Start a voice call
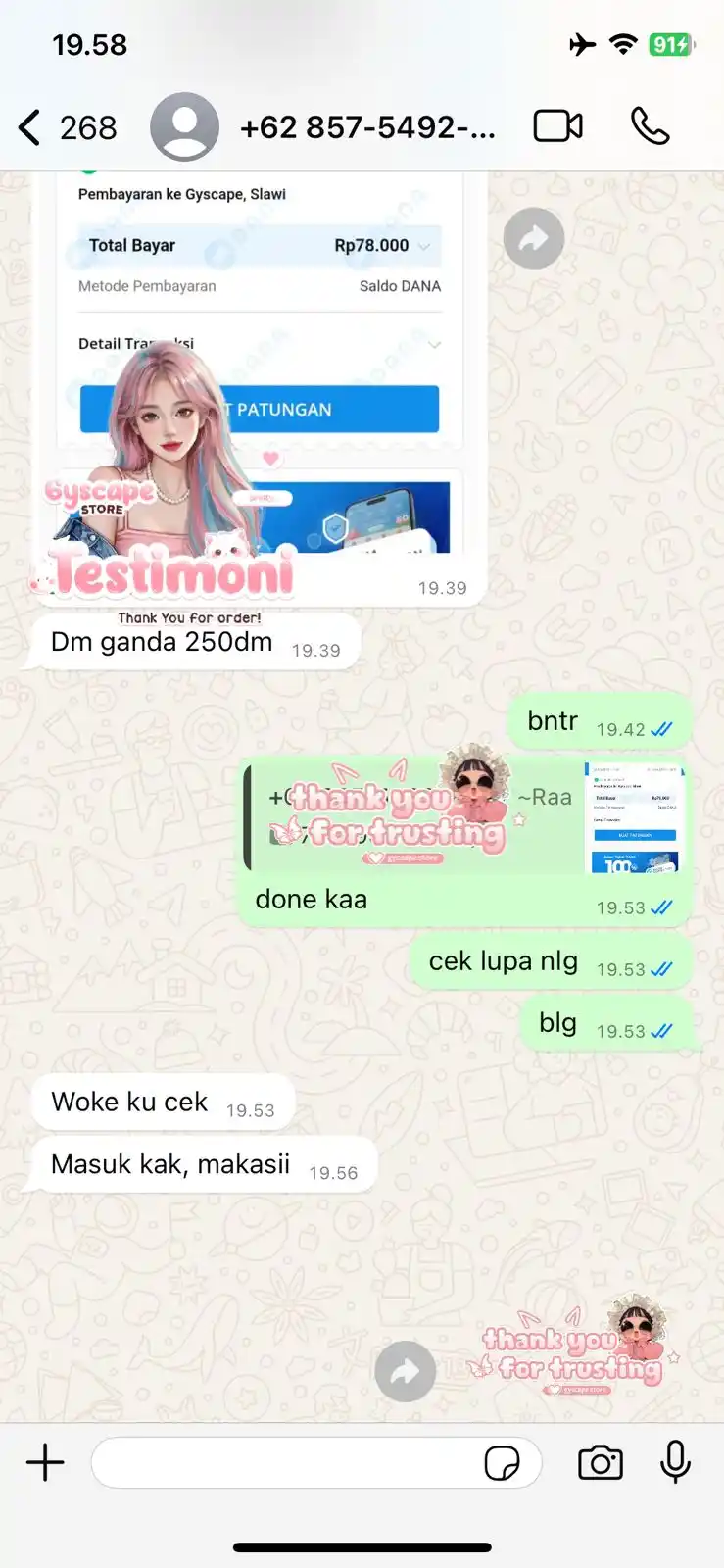The width and height of the screenshot is (724, 1568). click(x=650, y=126)
